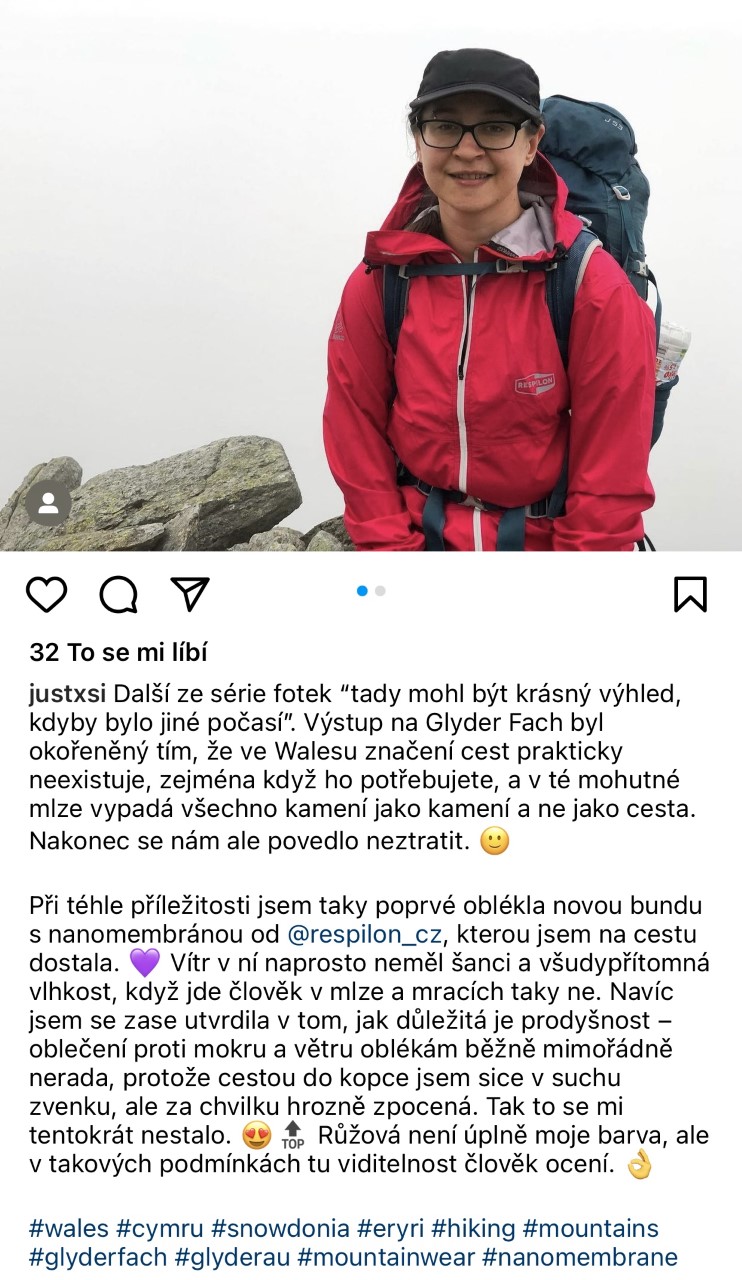Like the post with the heart icon
The width and height of the screenshot is (742, 1280).
coord(46,594)
